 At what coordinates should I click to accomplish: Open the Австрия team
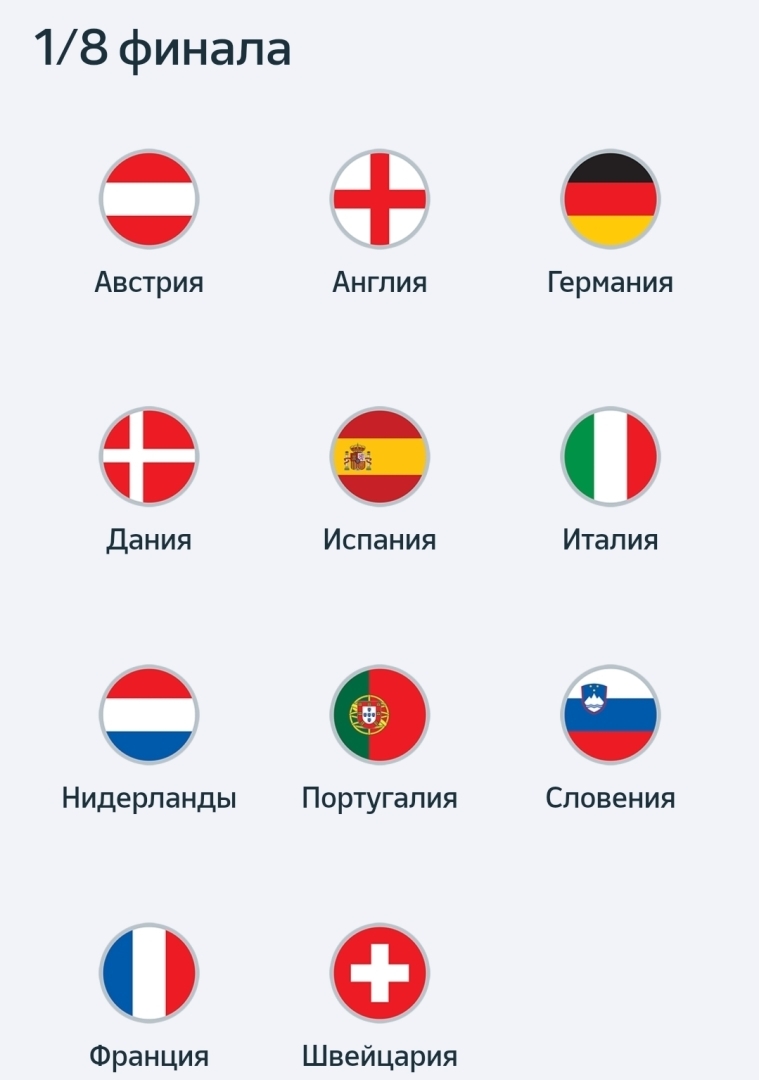(149, 199)
